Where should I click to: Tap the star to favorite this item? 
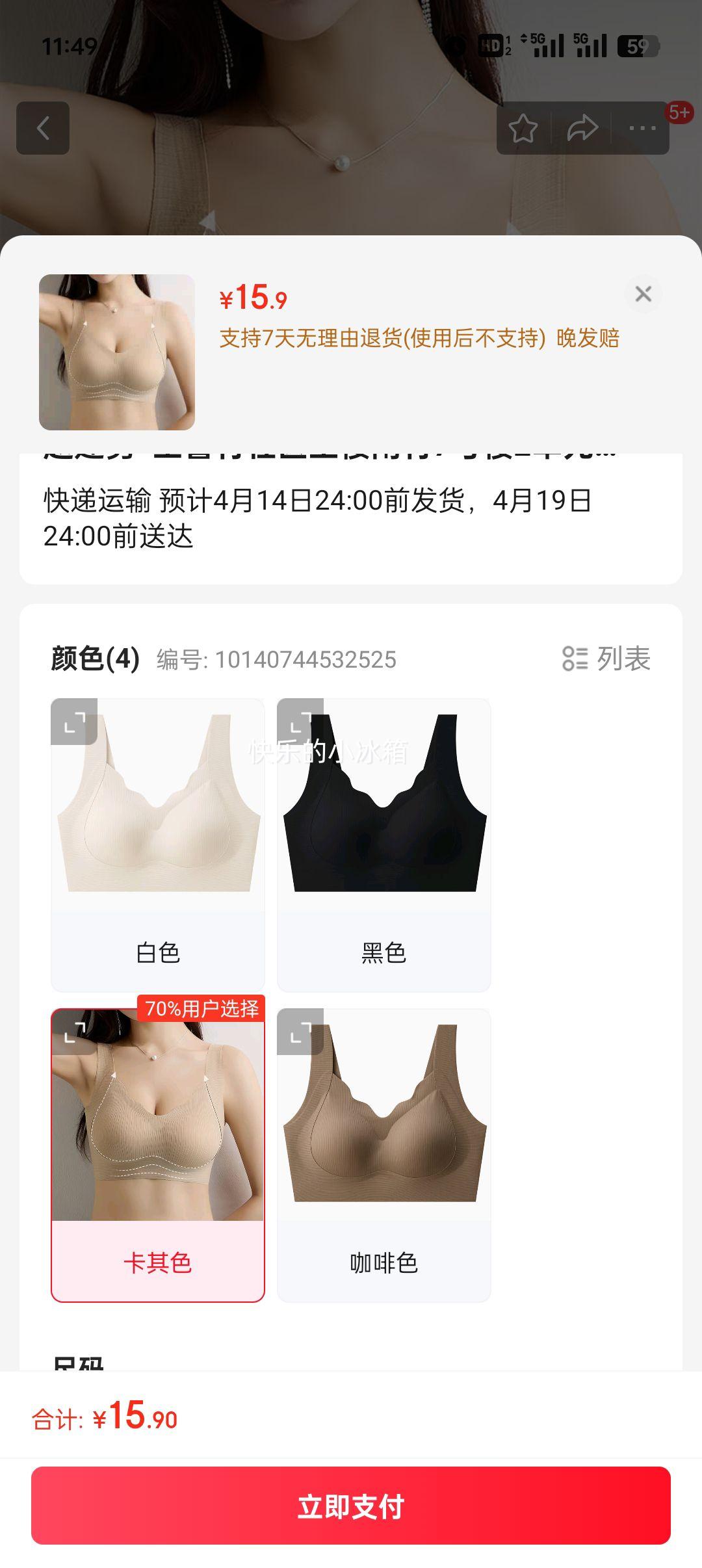524,127
